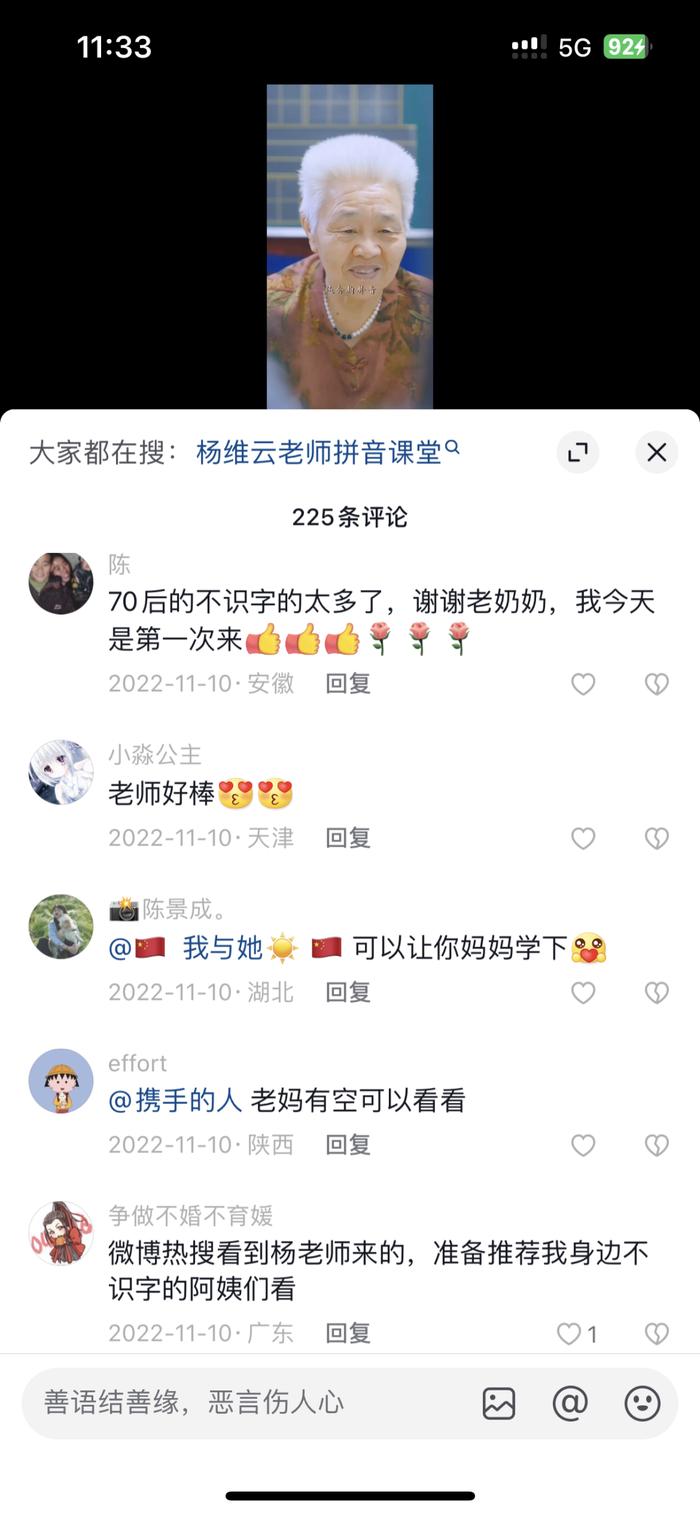Screen dimensions: 700x1515
Task: Open mentioned user 携手的人
Action: pos(175,1101)
